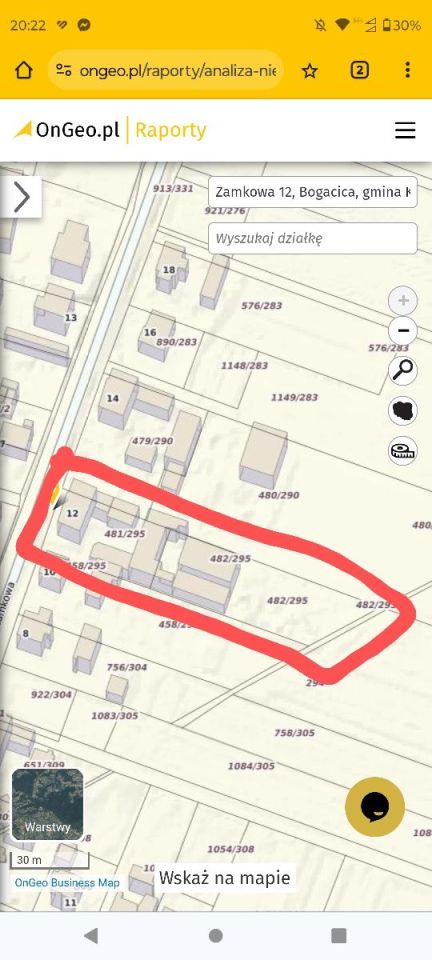Go back with system navigation
The image size is (432, 960).
91,935
